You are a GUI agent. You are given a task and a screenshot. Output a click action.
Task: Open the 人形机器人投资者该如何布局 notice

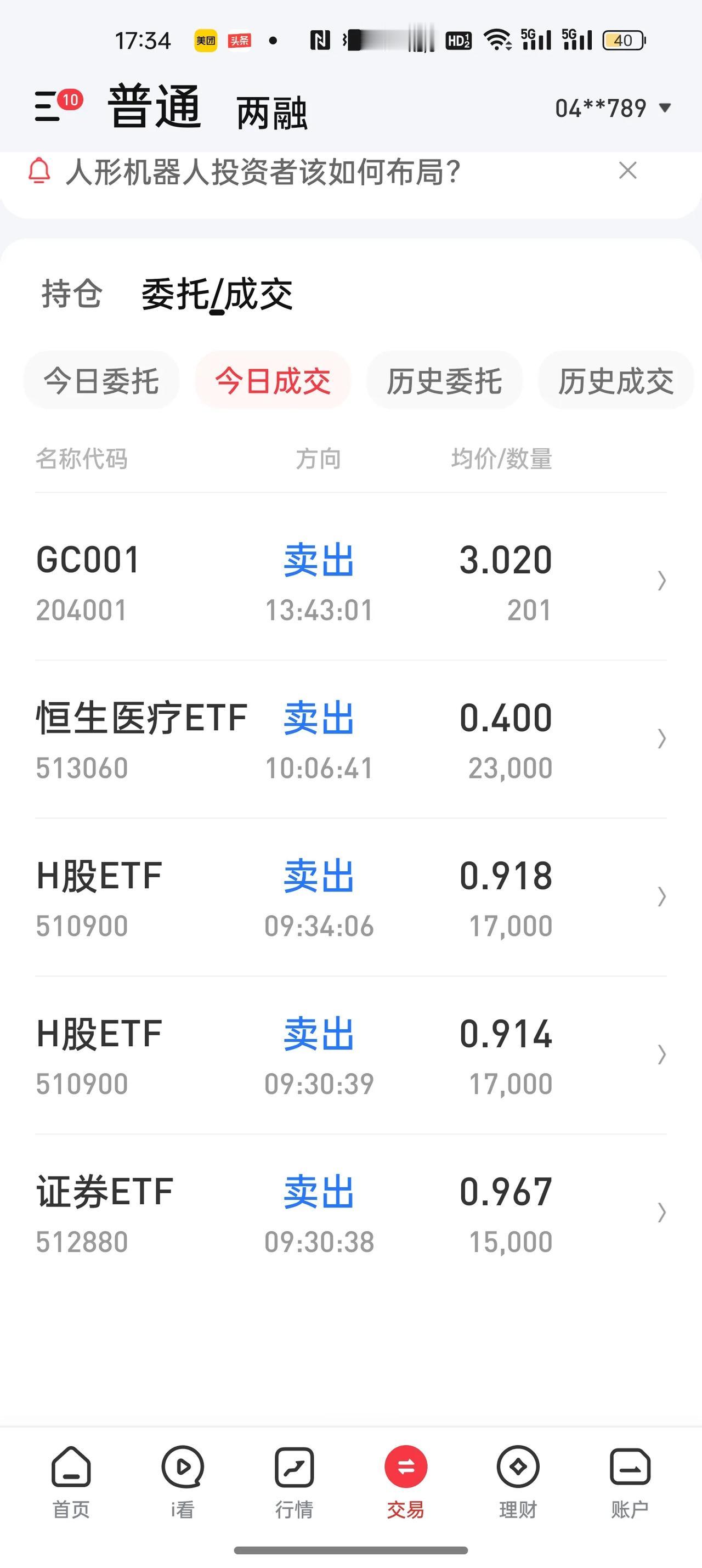(262, 172)
